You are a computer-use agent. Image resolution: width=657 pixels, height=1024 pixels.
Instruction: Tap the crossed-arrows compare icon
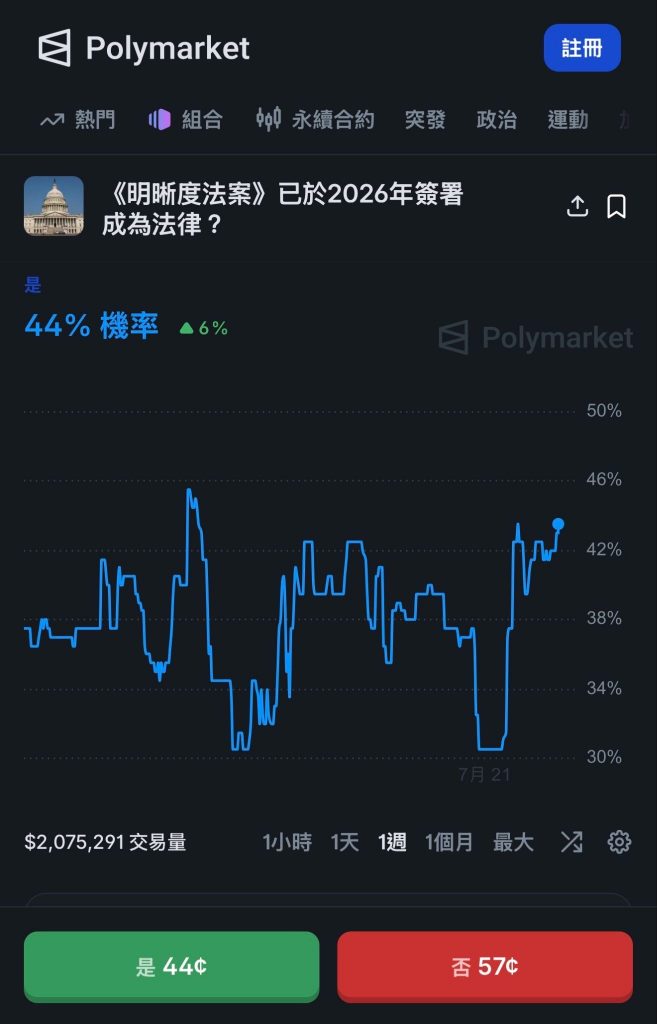click(571, 842)
